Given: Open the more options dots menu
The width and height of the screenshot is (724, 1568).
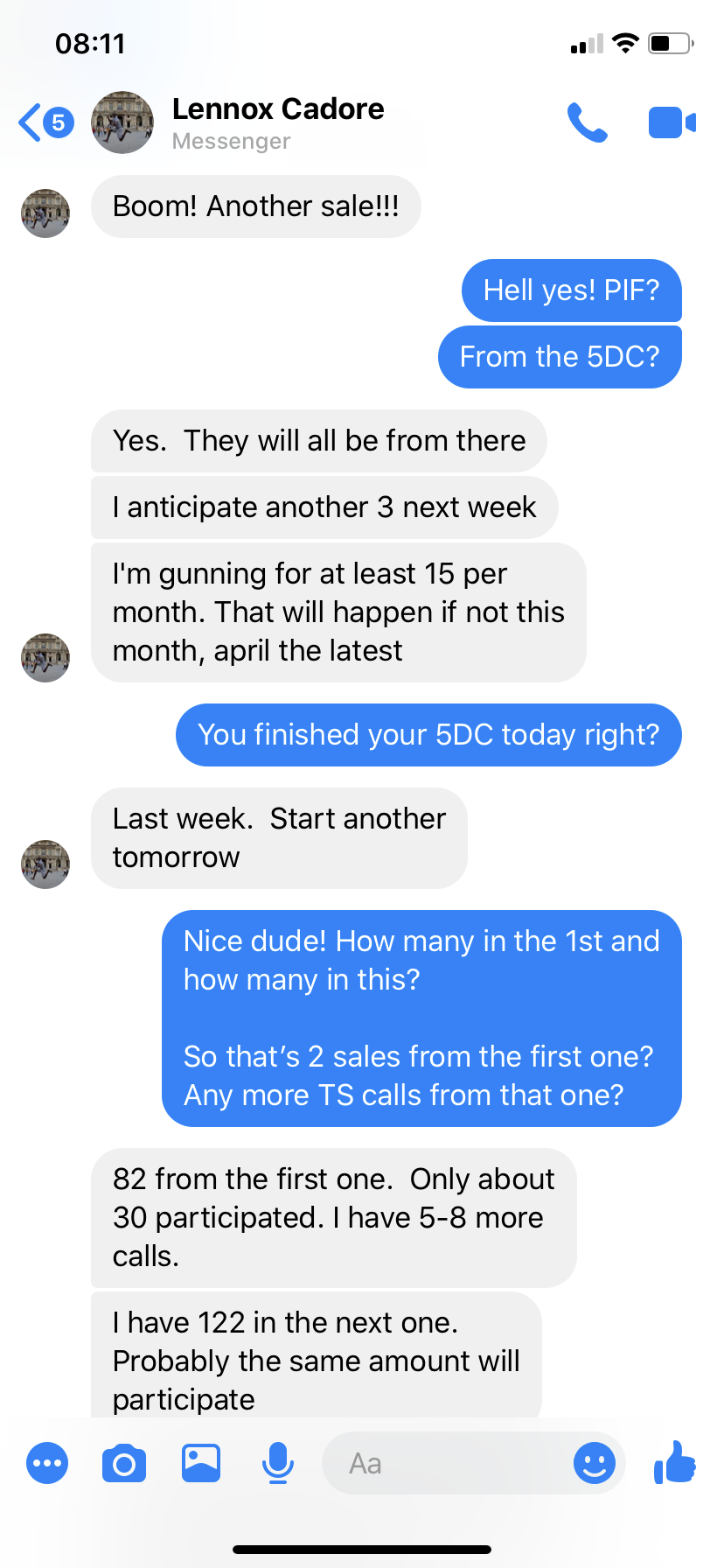Looking at the screenshot, I should pyautogui.click(x=47, y=1463).
